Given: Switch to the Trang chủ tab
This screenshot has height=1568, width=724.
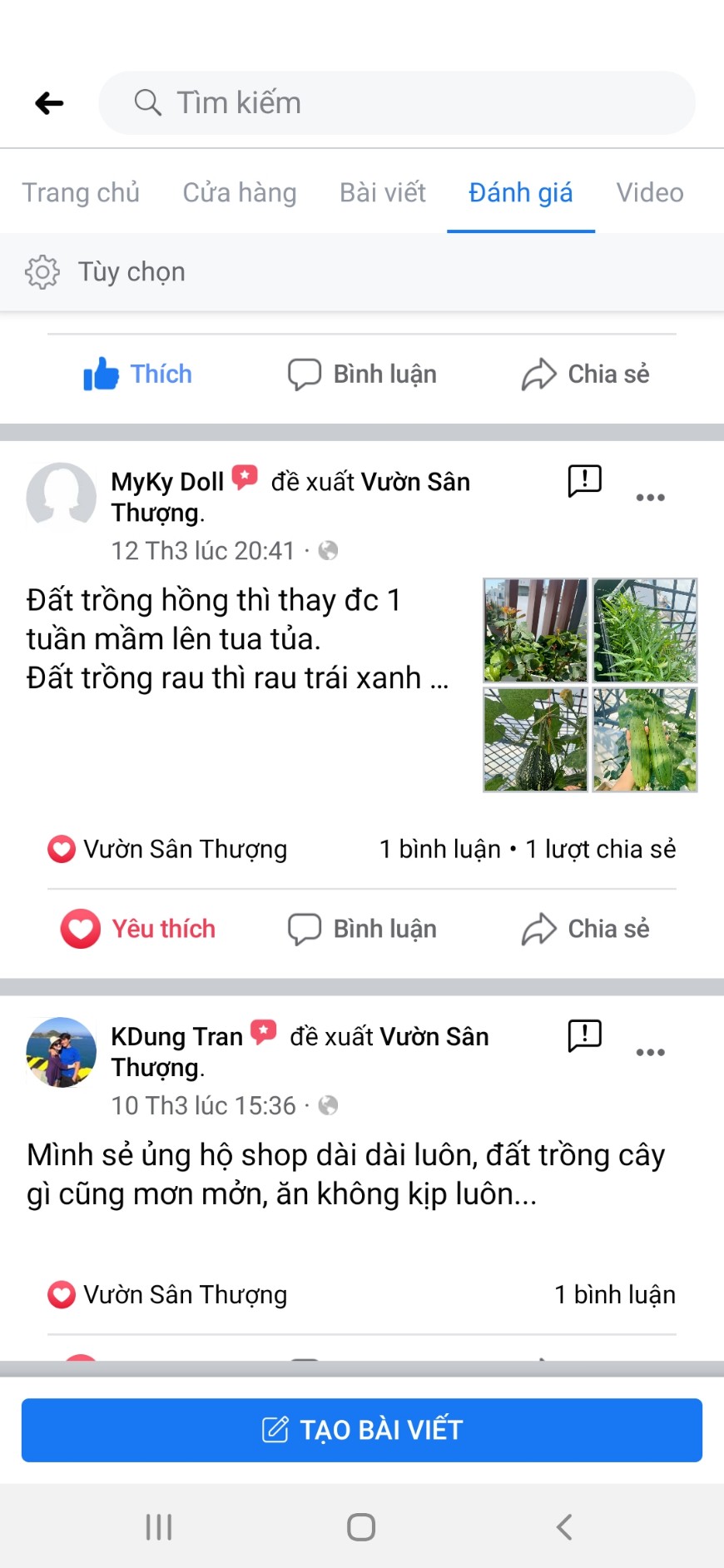Looking at the screenshot, I should coord(81,192).
